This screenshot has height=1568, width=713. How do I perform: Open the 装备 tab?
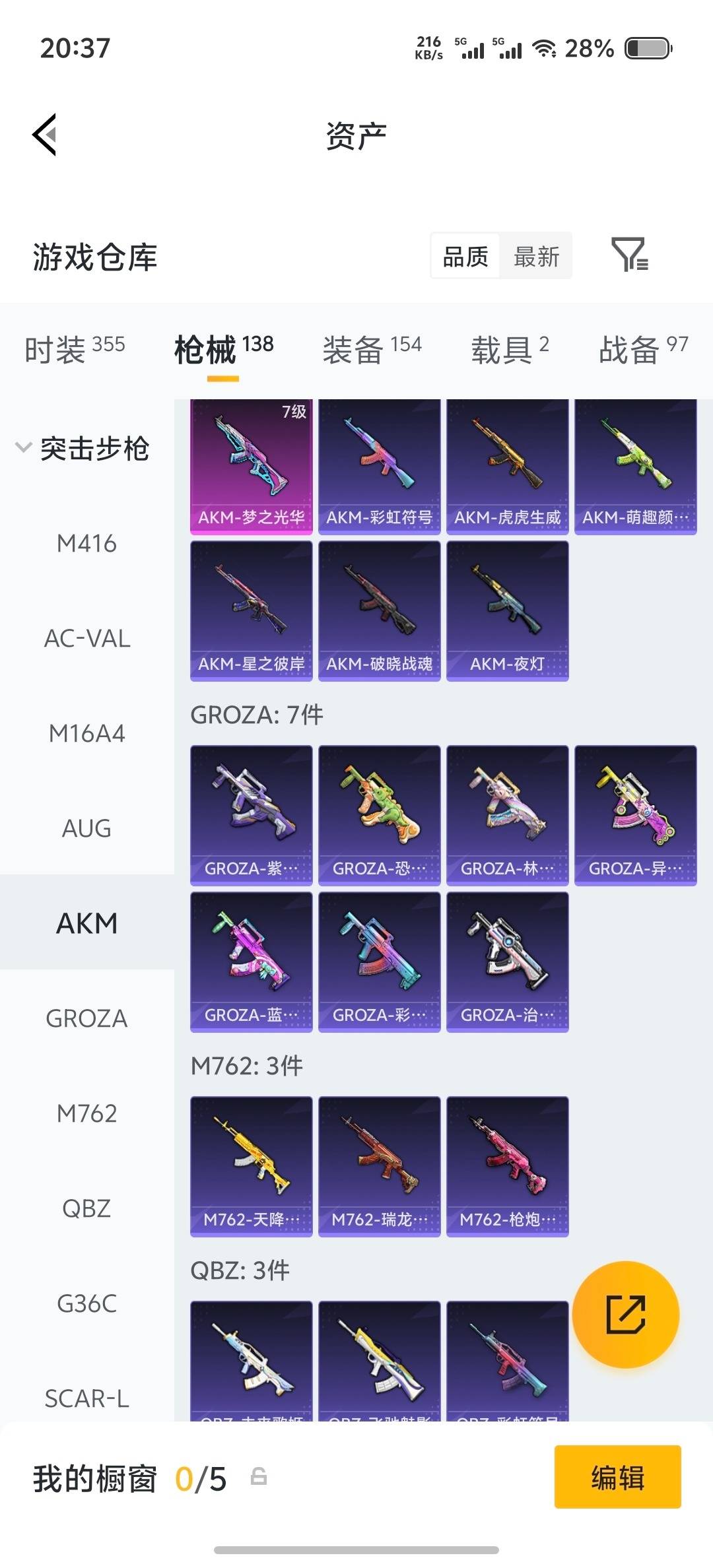[371, 348]
